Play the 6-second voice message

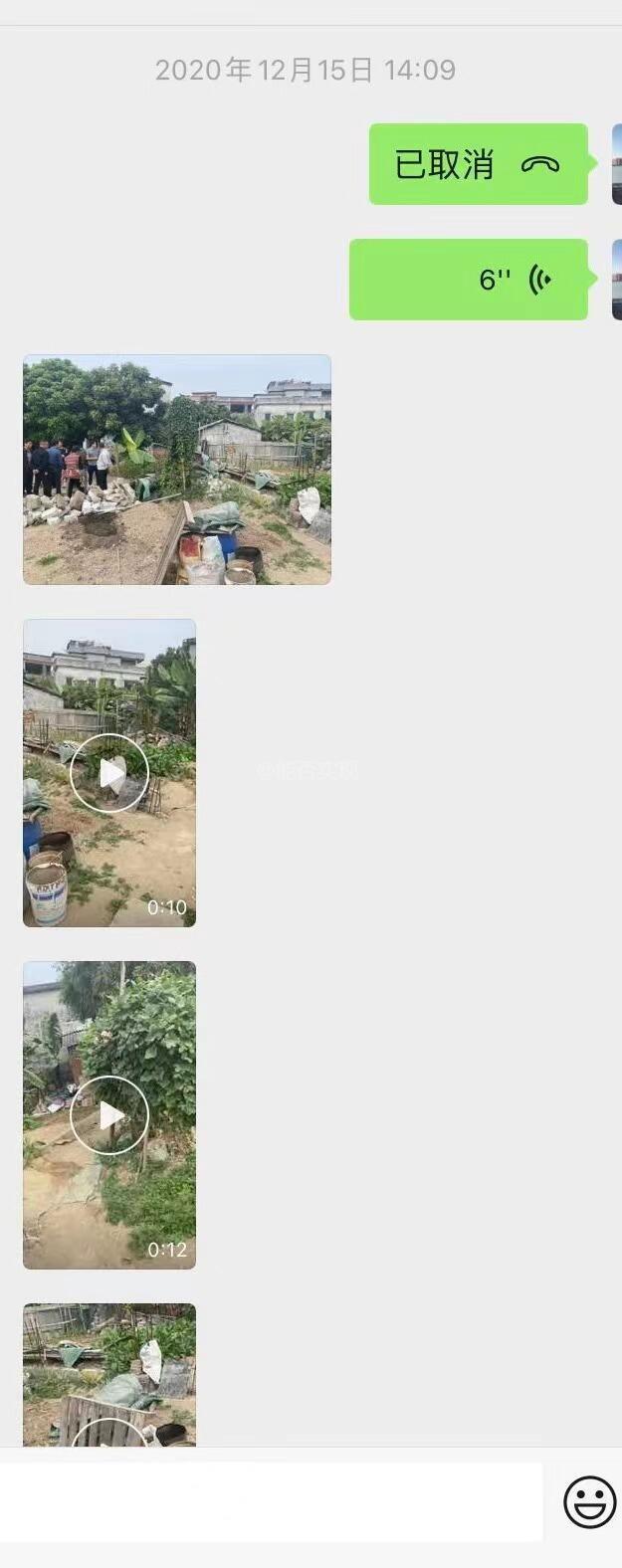tap(469, 280)
